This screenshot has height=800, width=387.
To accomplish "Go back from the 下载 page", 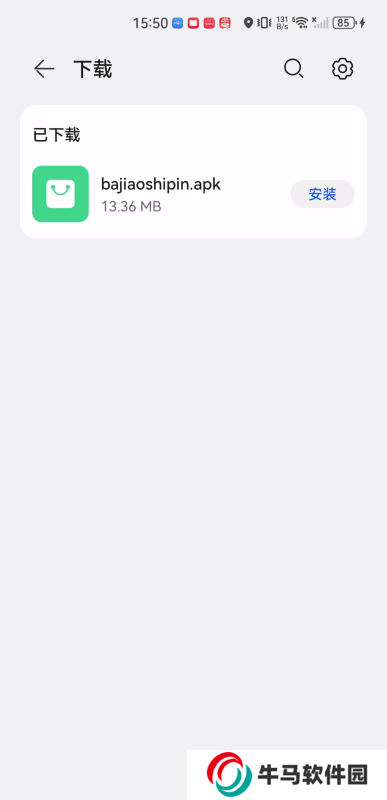I will click(44, 69).
